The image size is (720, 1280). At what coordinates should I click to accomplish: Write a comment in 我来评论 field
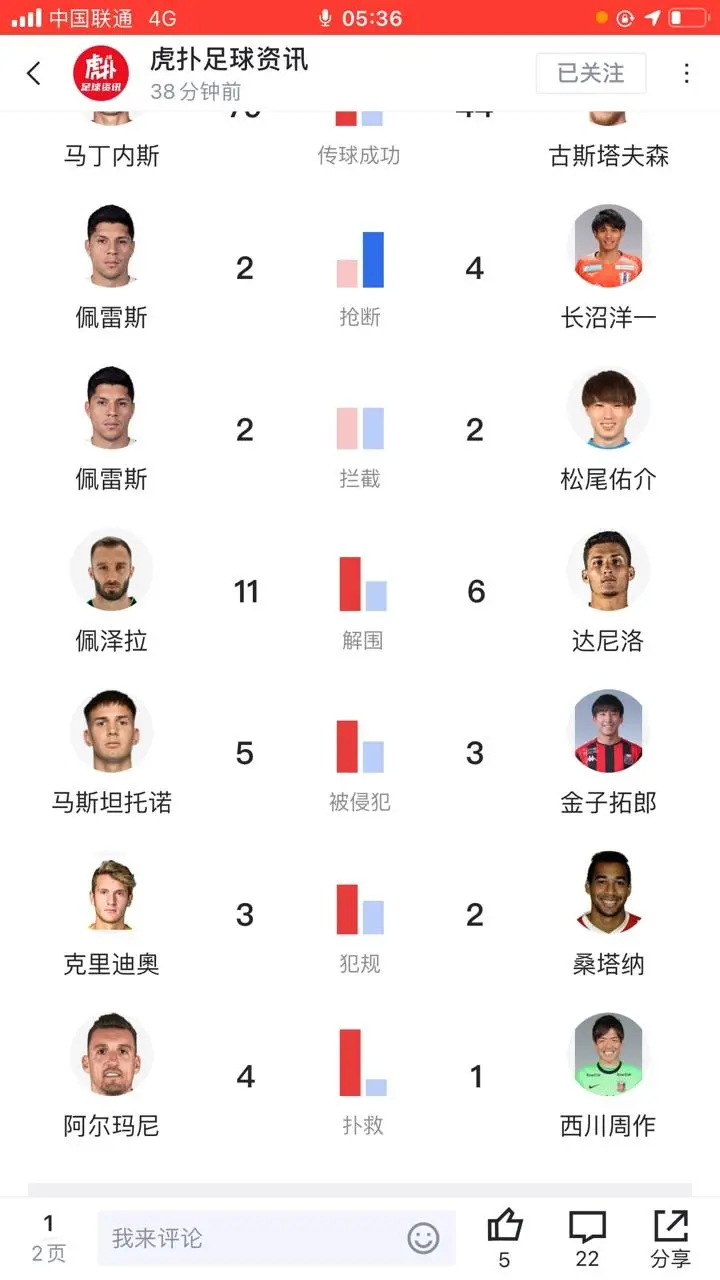250,1238
